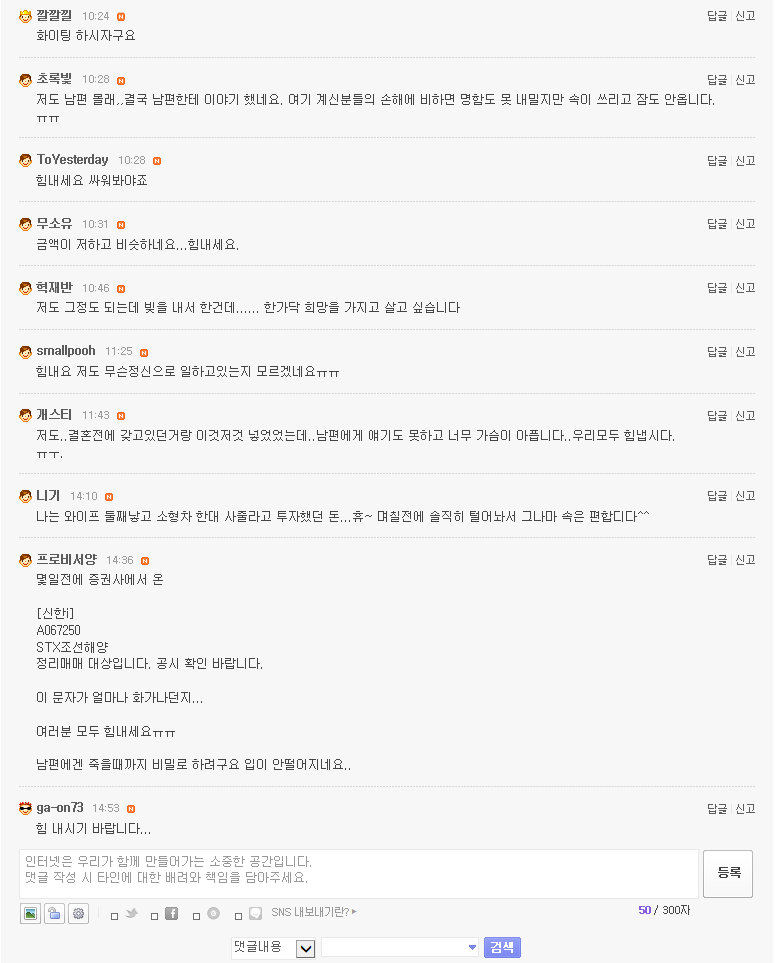Submit the comment with 등록

coord(728,873)
